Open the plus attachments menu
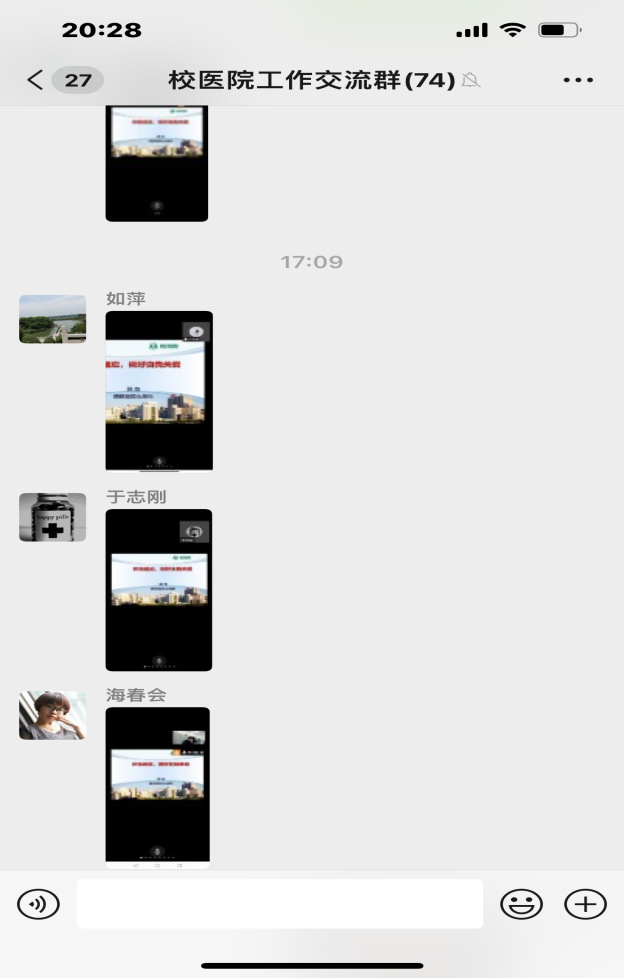The width and height of the screenshot is (624, 978). coord(586,904)
